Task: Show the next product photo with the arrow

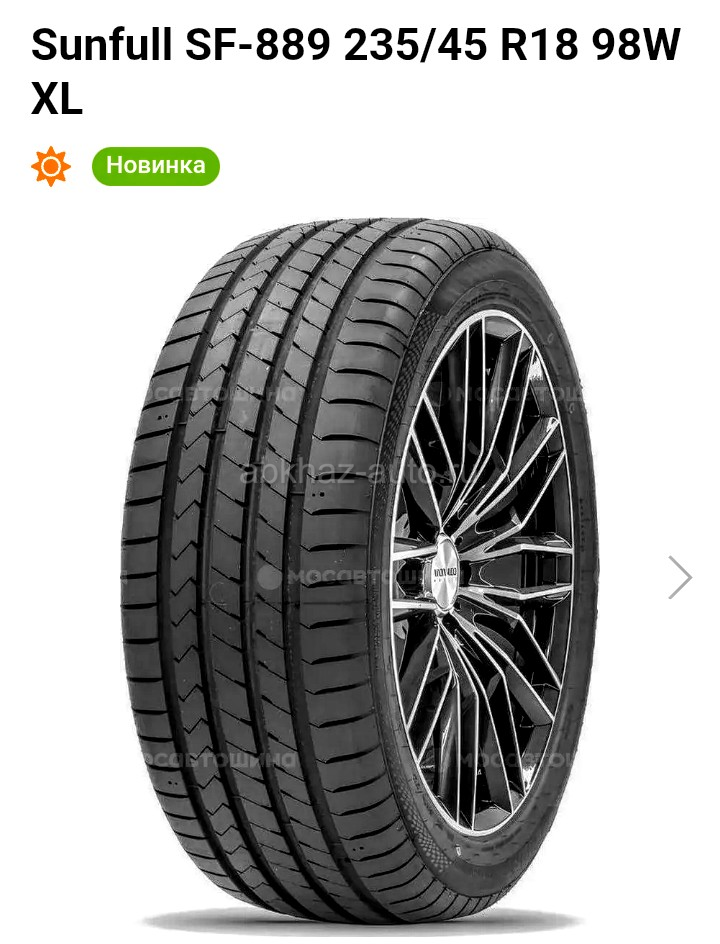Action: point(680,577)
